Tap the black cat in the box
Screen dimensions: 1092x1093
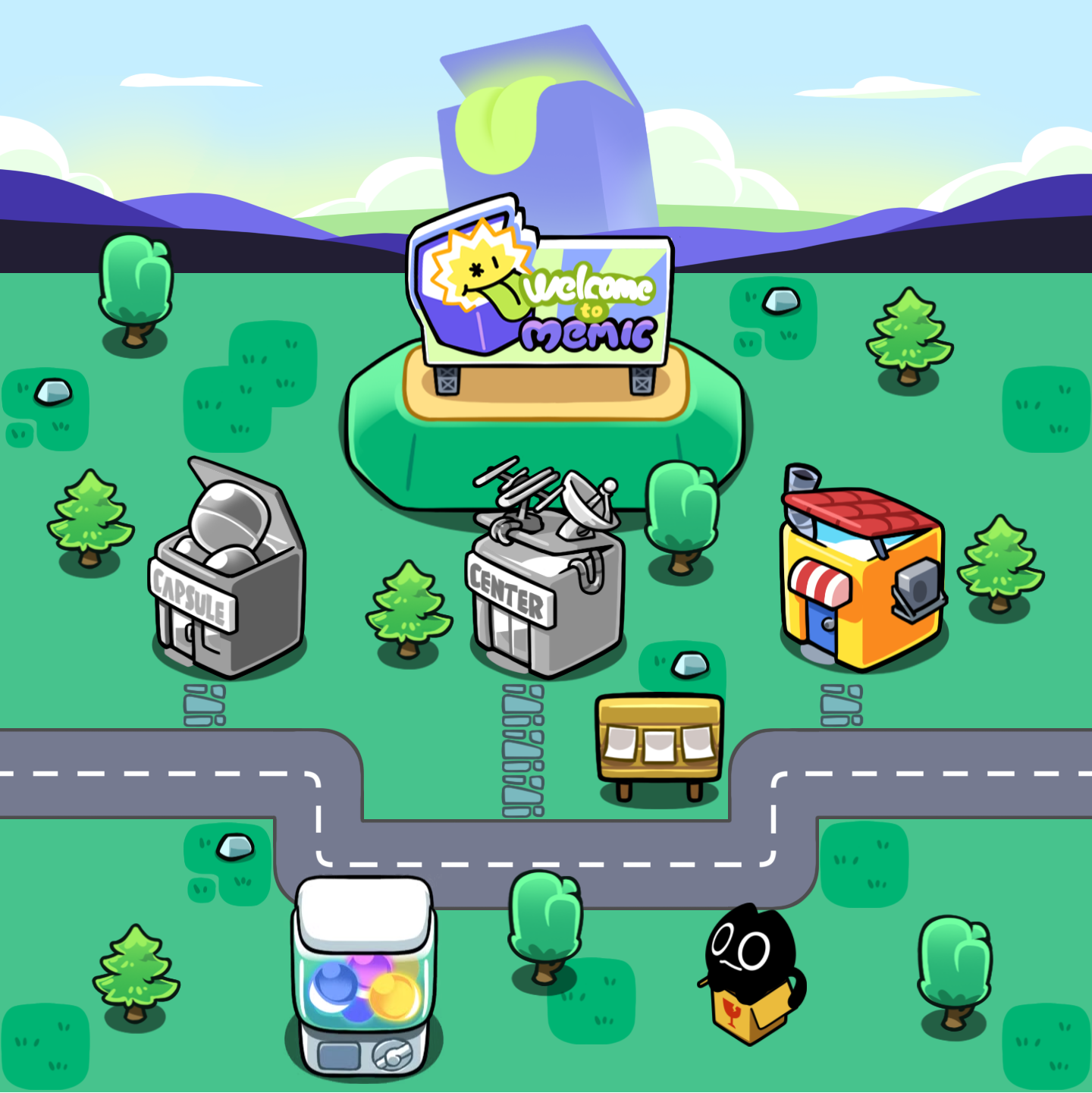pyautogui.click(x=751, y=975)
